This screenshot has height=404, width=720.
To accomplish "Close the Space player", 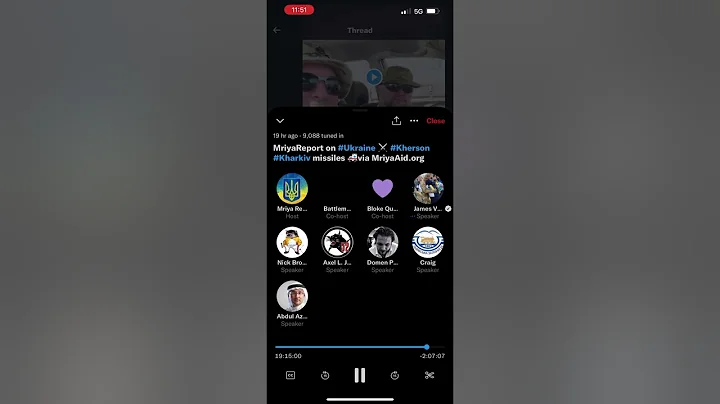I will click(x=435, y=121).
